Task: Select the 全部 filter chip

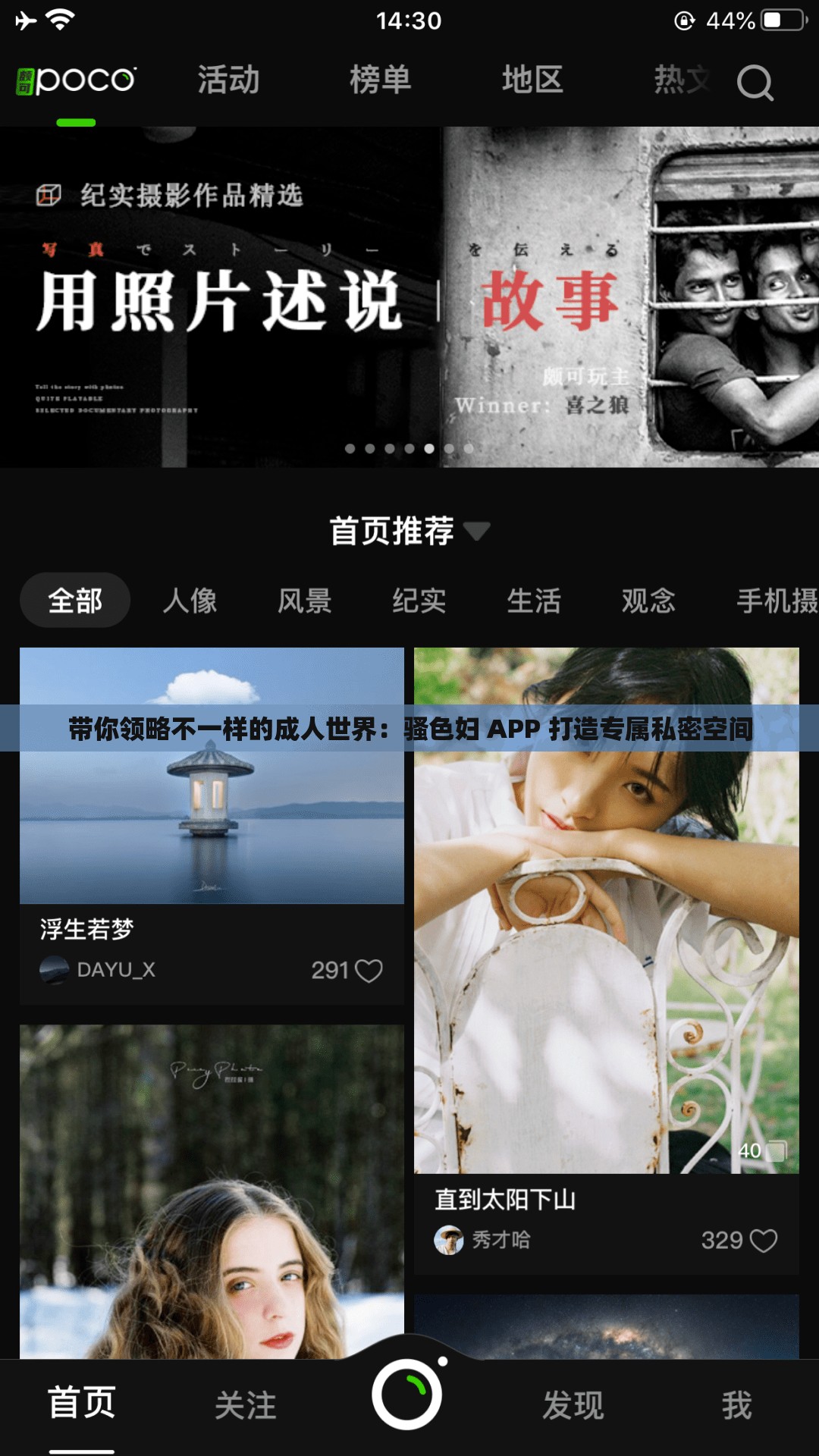Action: pos(74,599)
